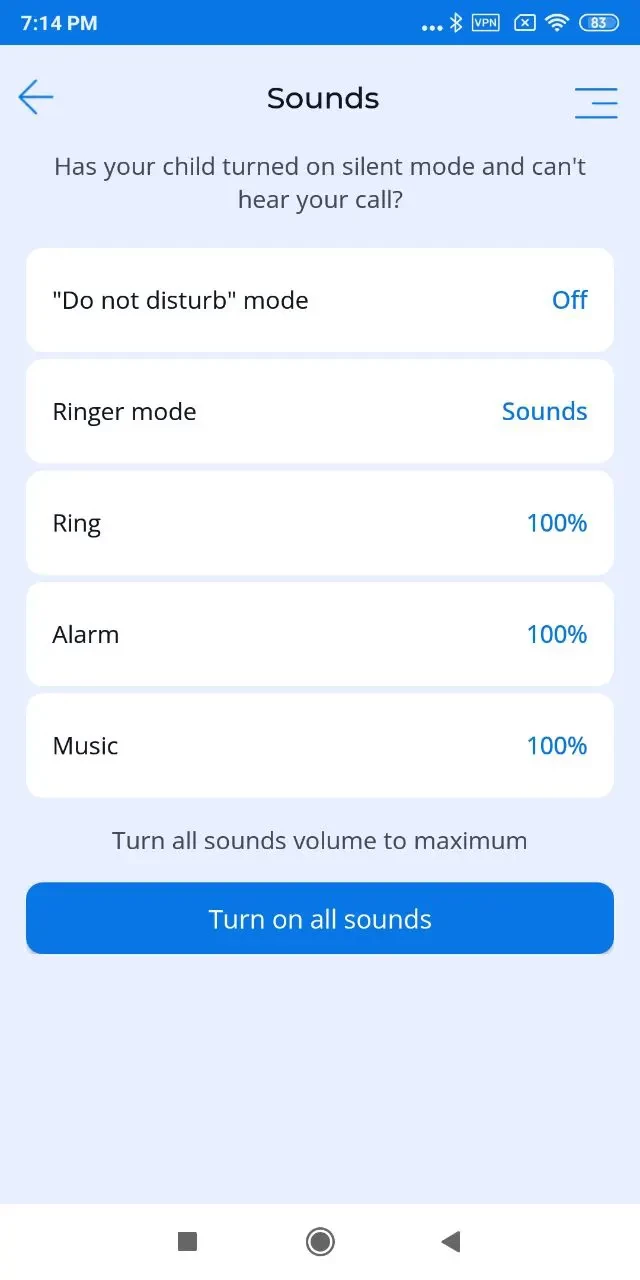Image resolution: width=640 pixels, height=1280 pixels.
Task: Adjust the Music volume row
Action: pos(320,746)
